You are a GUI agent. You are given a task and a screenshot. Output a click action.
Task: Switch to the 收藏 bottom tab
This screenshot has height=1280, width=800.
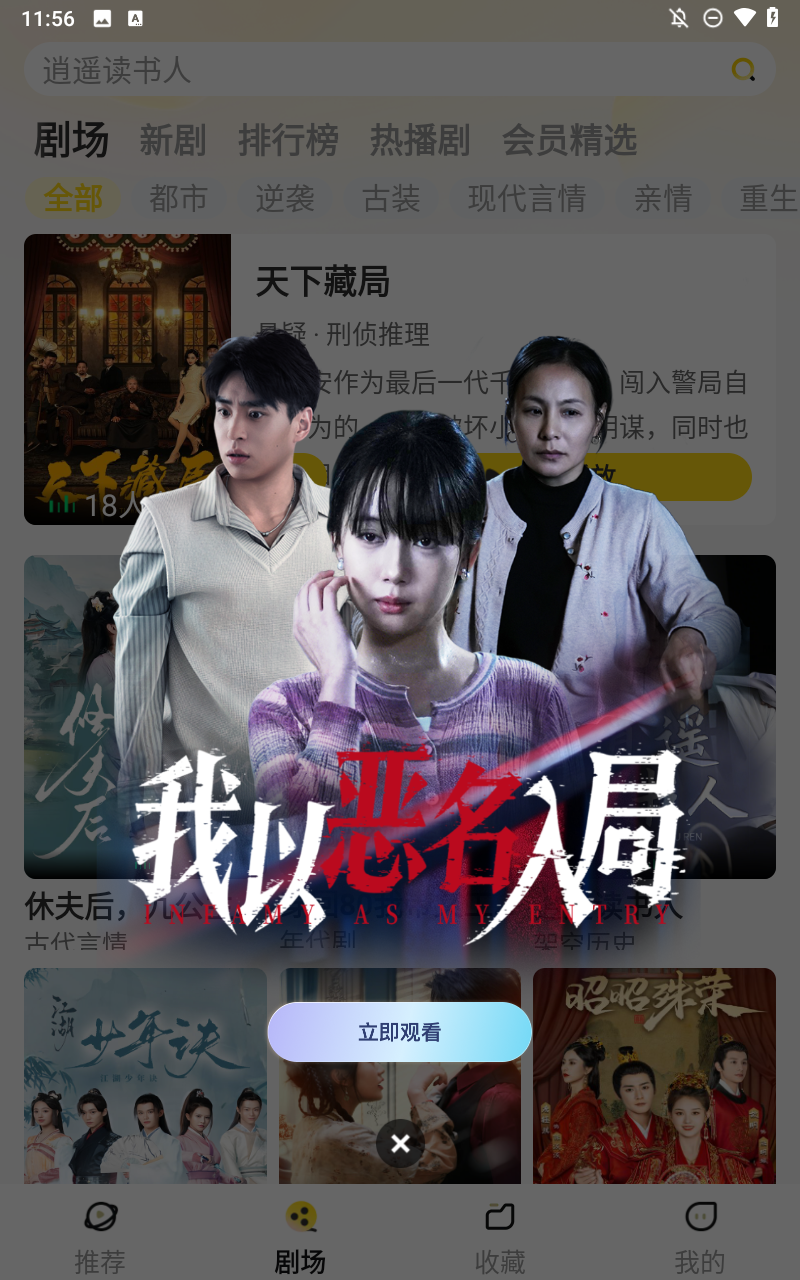point(500,1236)
